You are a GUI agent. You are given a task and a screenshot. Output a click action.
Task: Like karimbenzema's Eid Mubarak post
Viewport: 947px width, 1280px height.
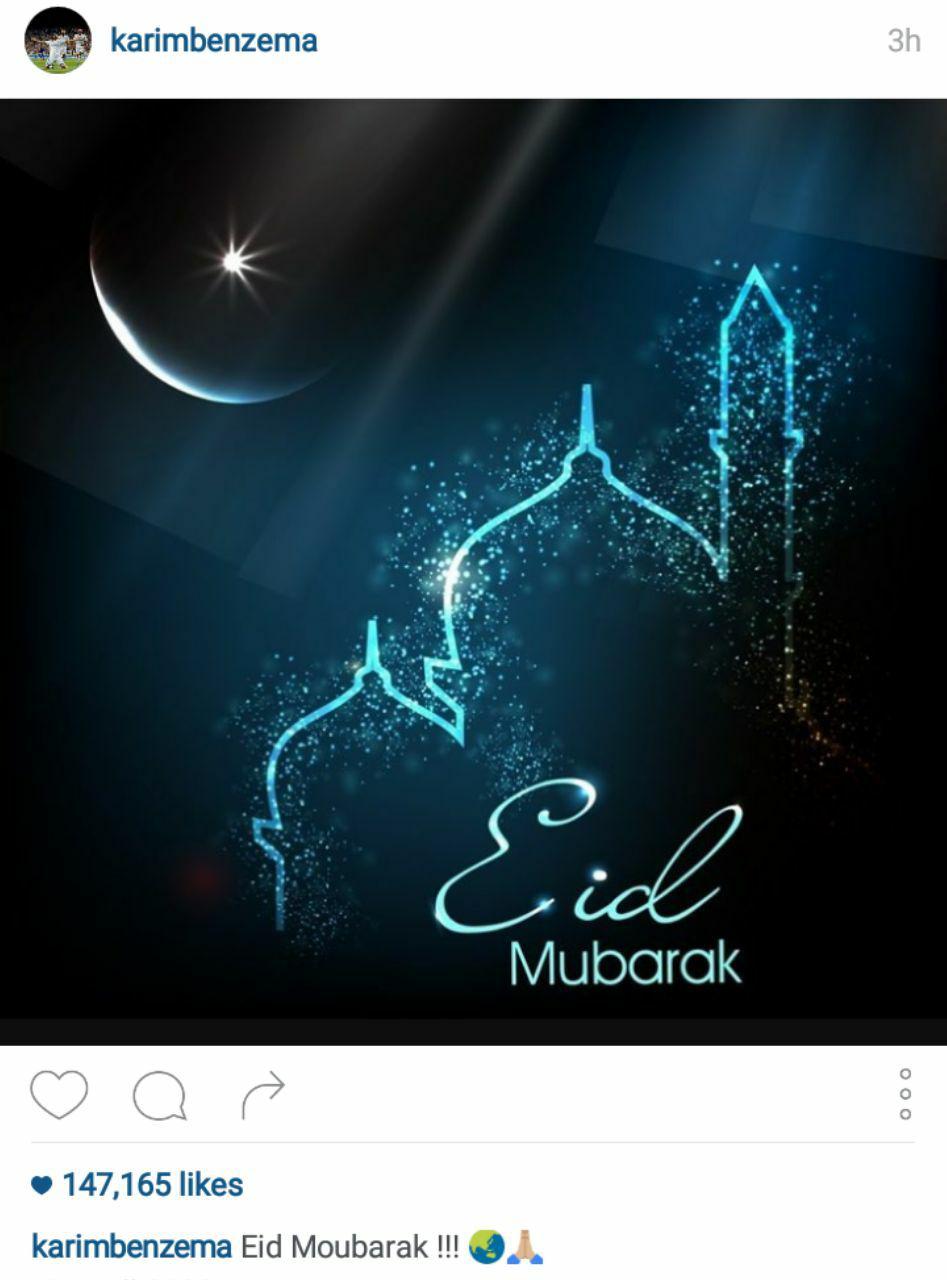[59, 1094]
